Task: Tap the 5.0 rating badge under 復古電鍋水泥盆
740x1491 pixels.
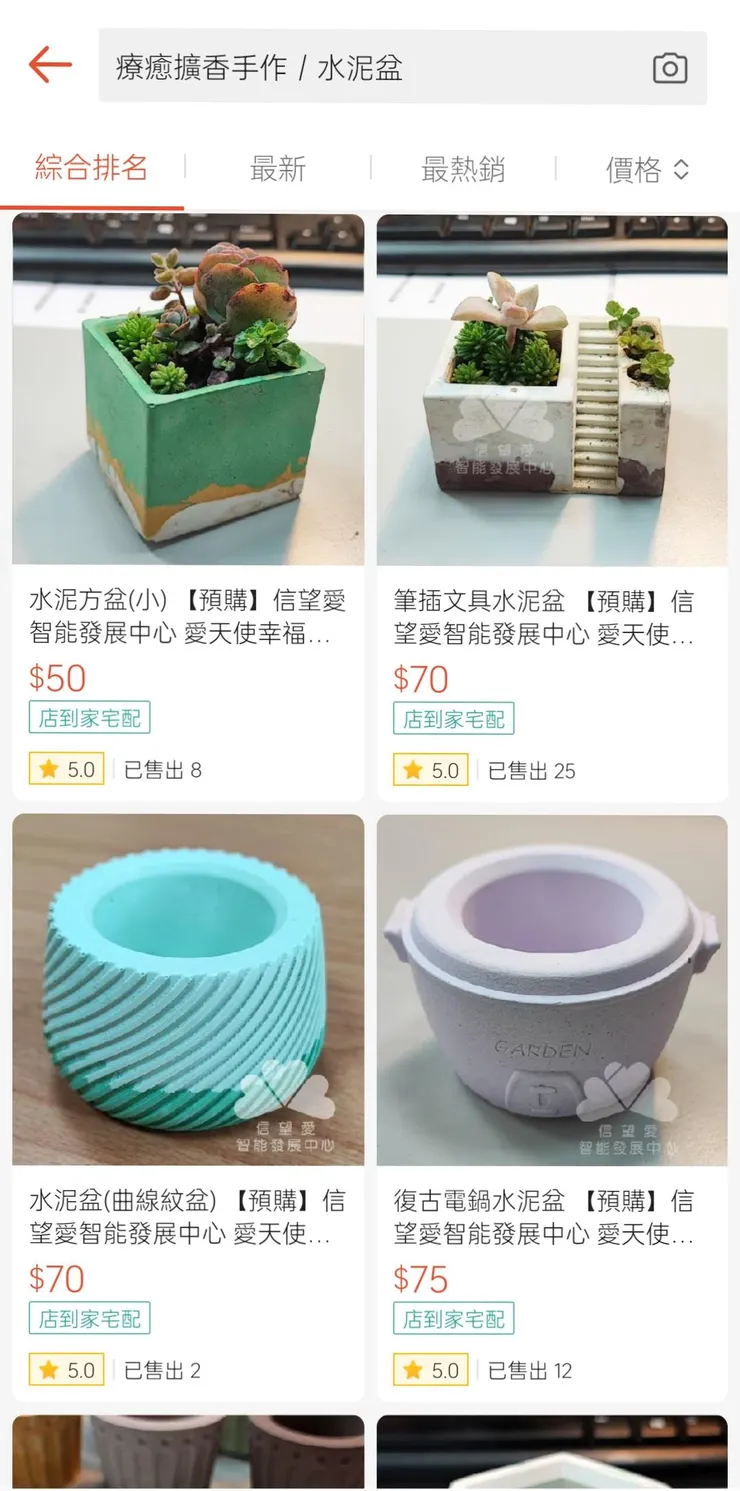Action: tap(430, 1370)
